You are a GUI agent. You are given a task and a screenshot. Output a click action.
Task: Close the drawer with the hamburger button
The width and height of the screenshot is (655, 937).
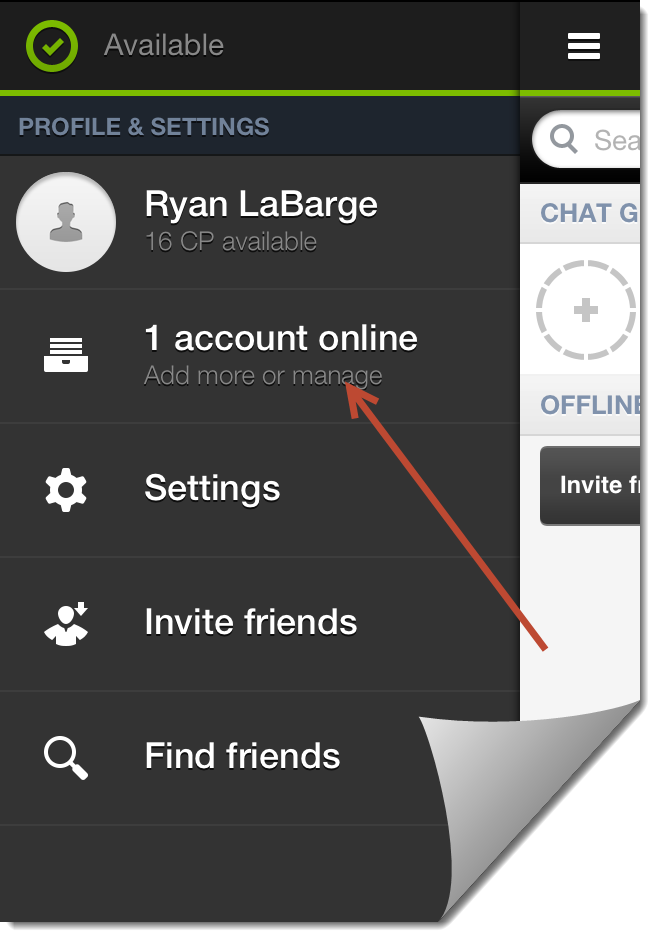coord(583,46)
